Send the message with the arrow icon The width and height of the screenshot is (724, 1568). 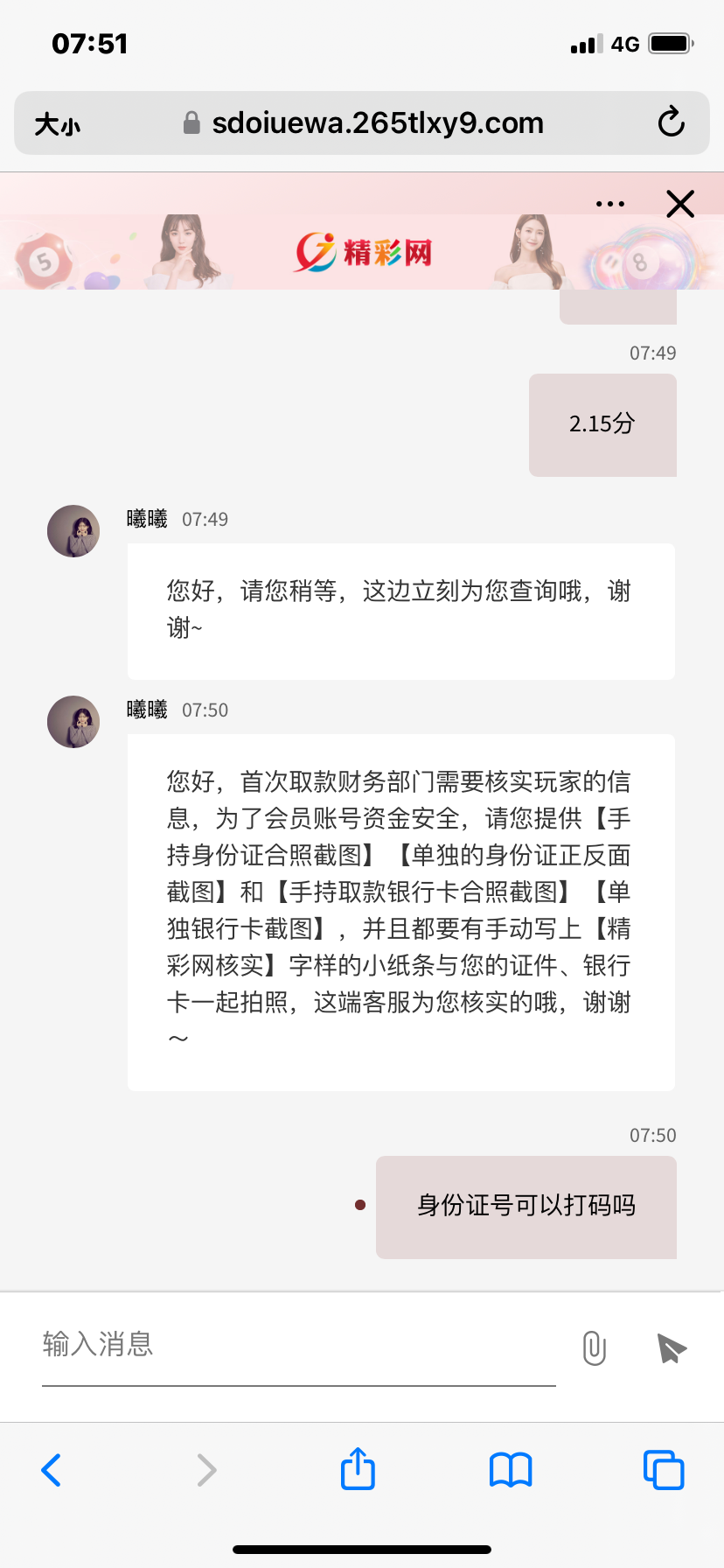tap(671, 1347)
